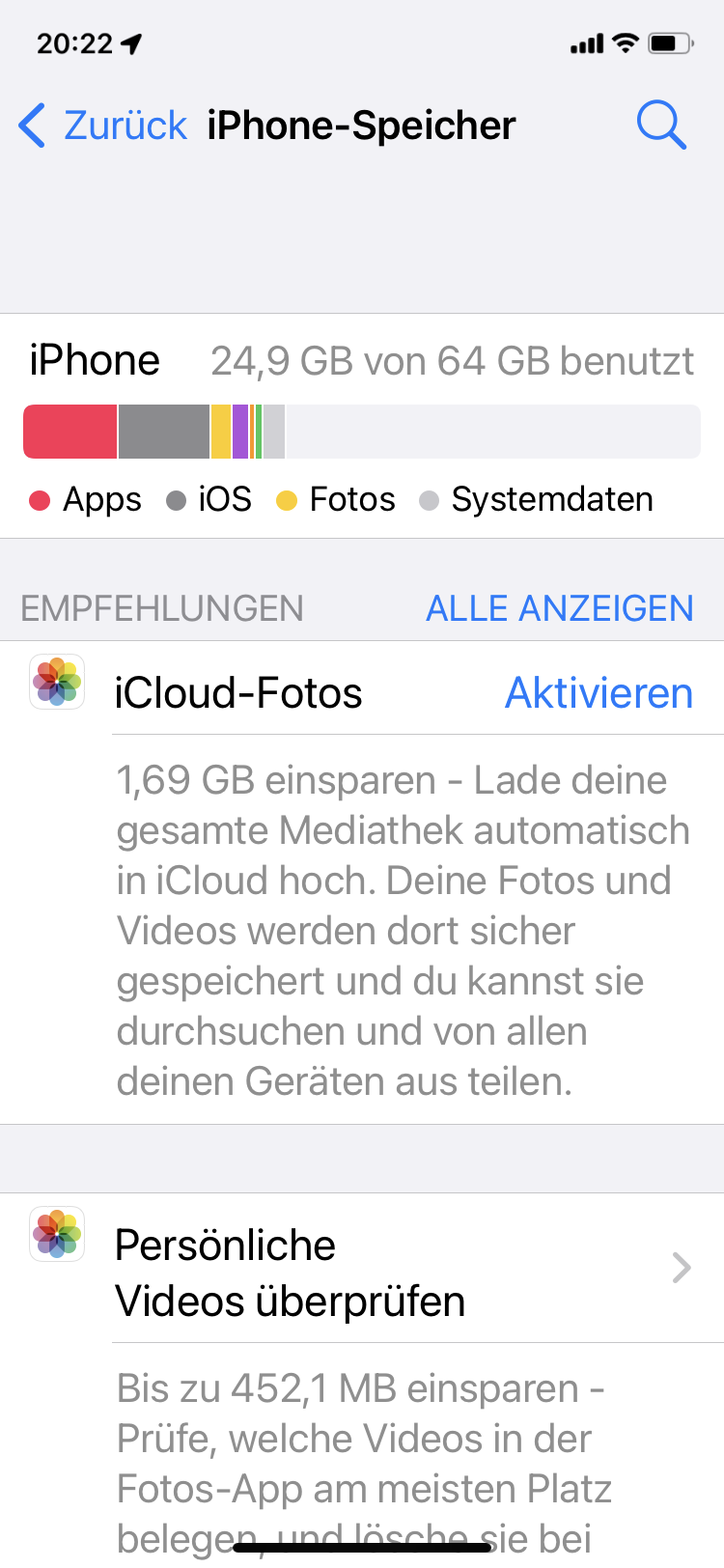This screenshot has width=724, height=1568.
Task: Go back with the Zurück button
Action: pos(102,126)
